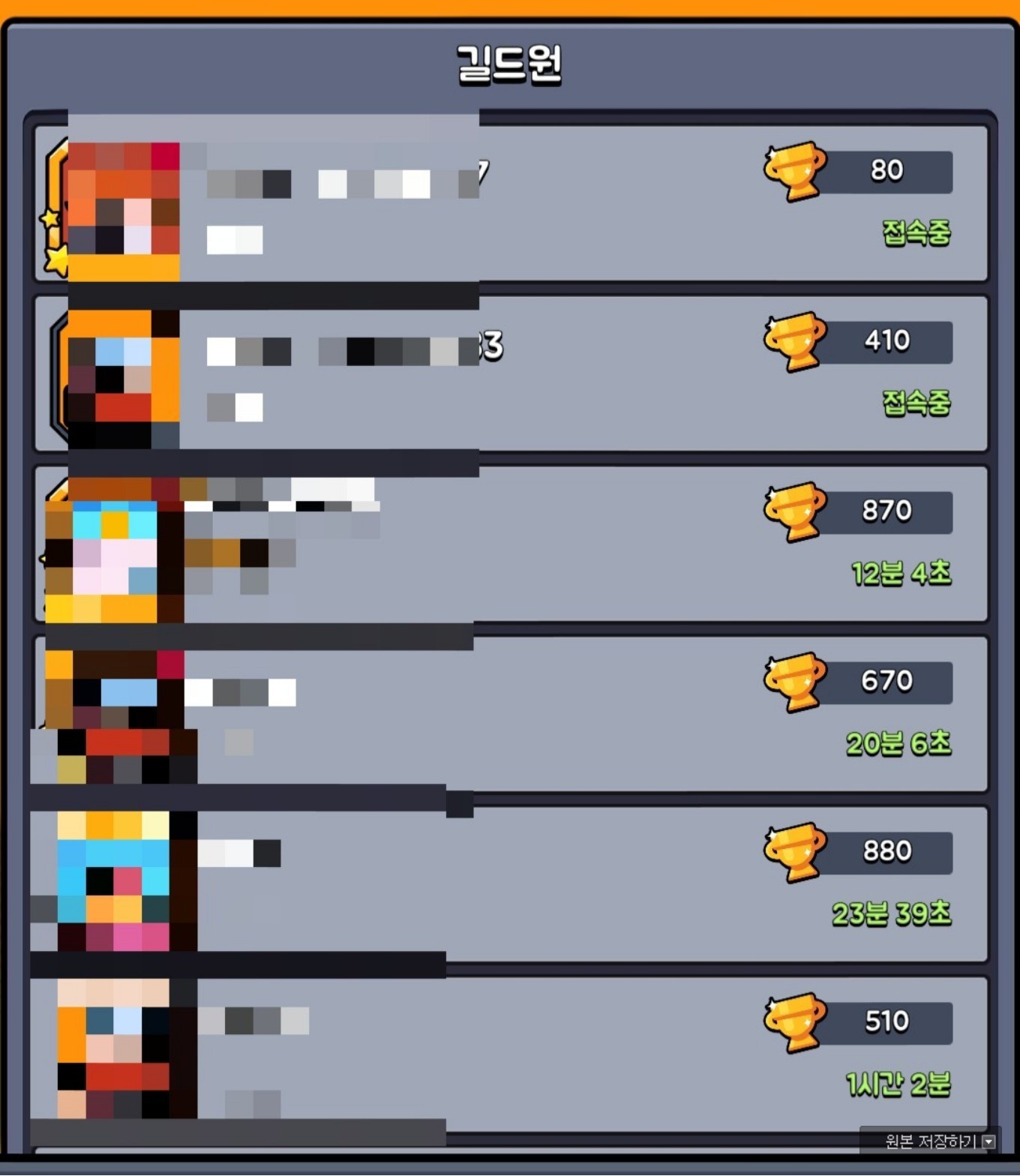Tap the 원본 저장하기 save button

(938, 1141)
